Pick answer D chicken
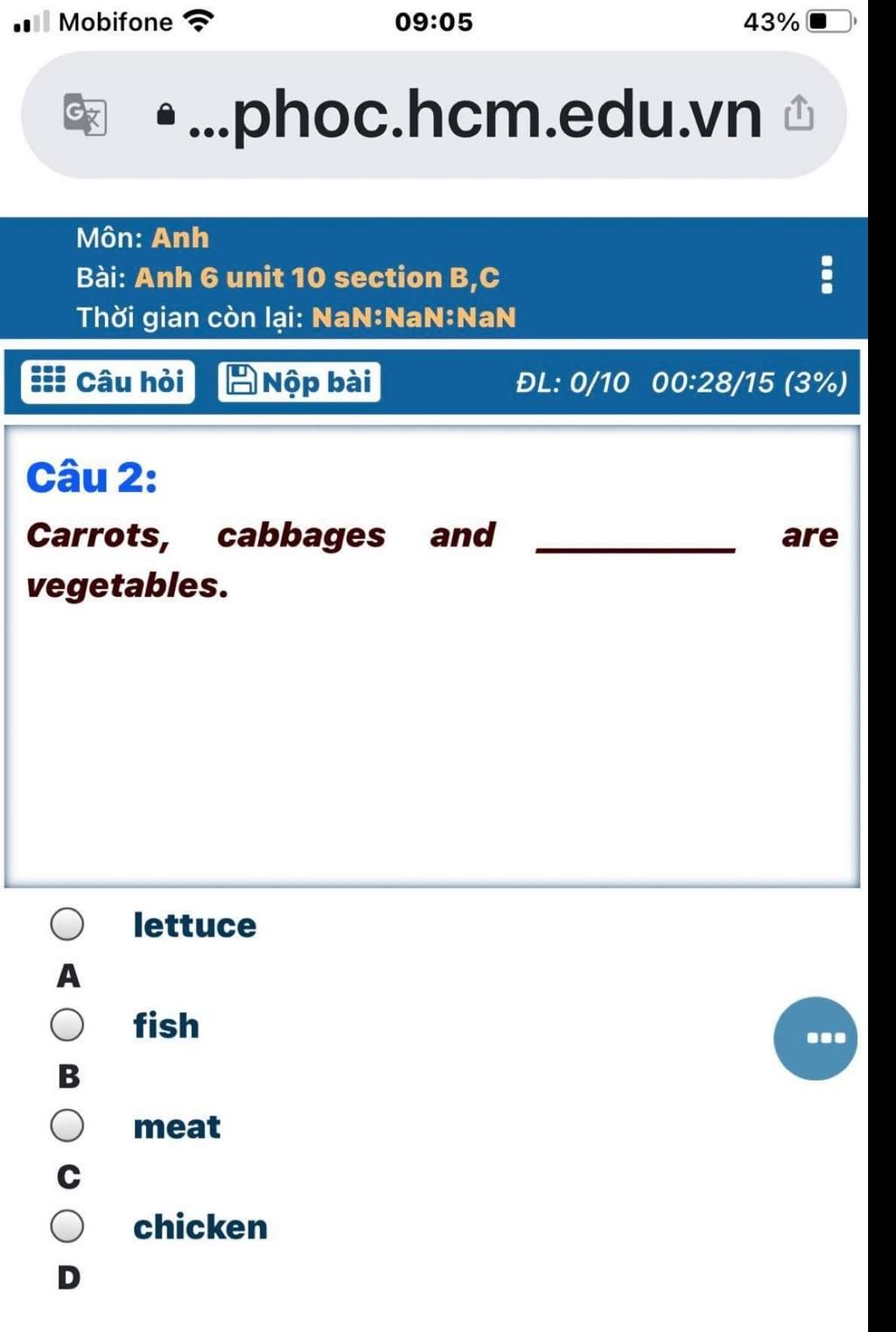The image size is (896, 1332). click(x=67, y=1226)
